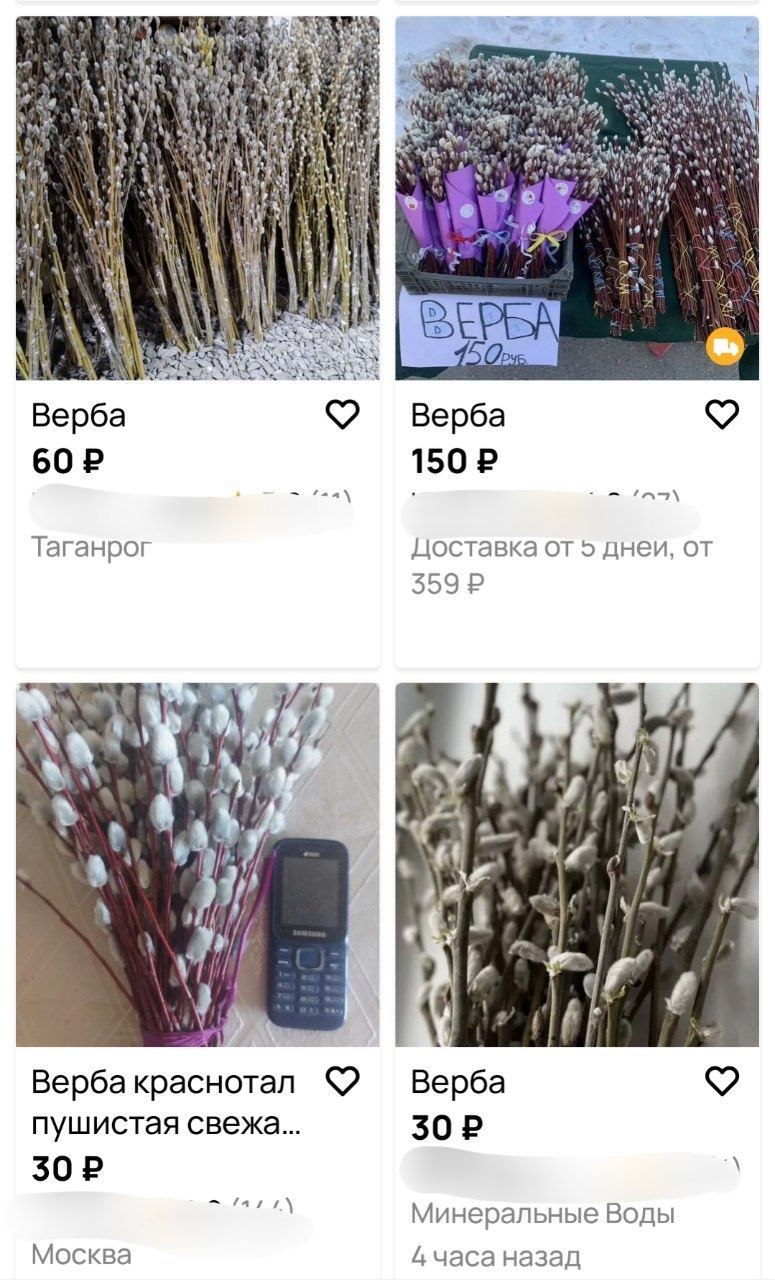This screenshot has height=1280, width=775.
Task: Favorite the 150 ₽ Верба listing
Action: click(x=722, y=414)
